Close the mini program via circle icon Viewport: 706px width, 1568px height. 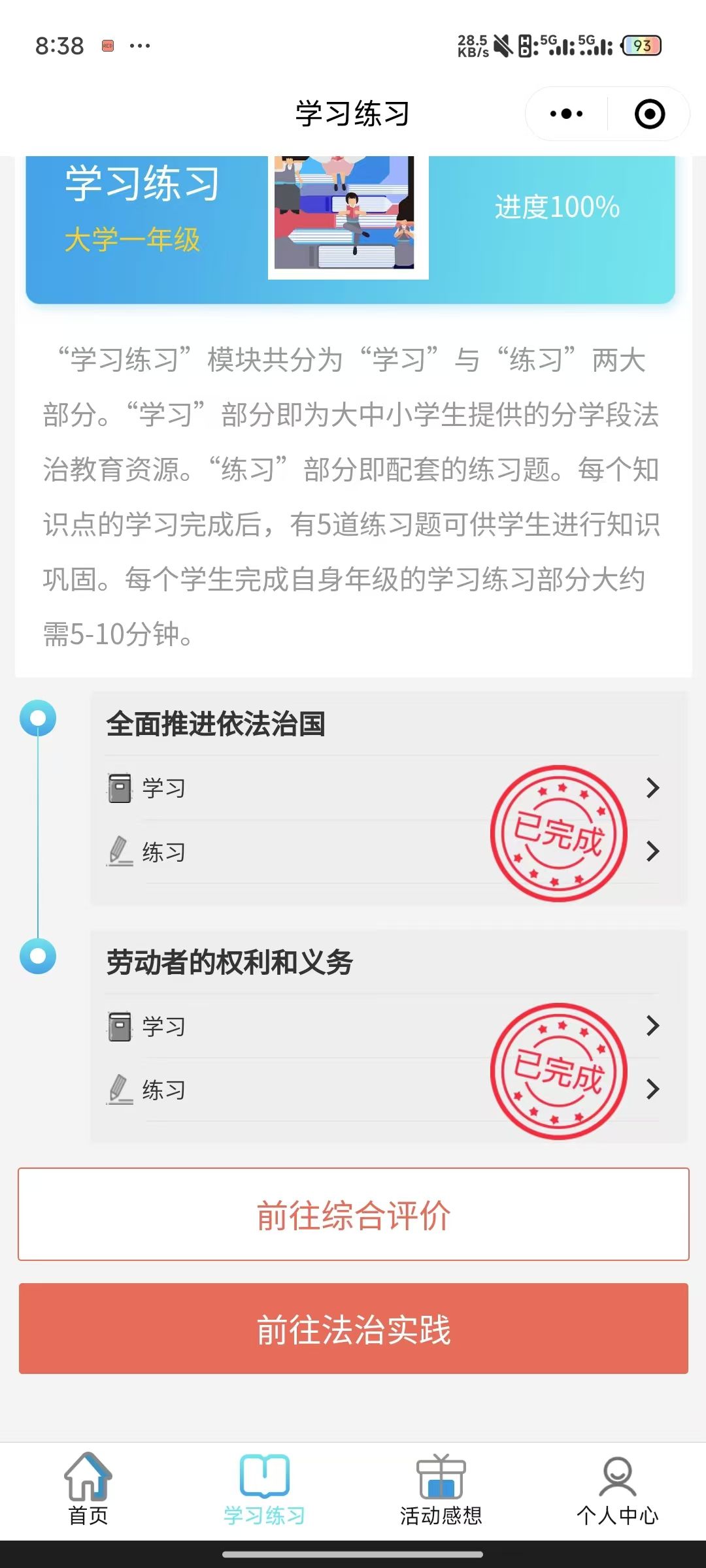(649, 114)
